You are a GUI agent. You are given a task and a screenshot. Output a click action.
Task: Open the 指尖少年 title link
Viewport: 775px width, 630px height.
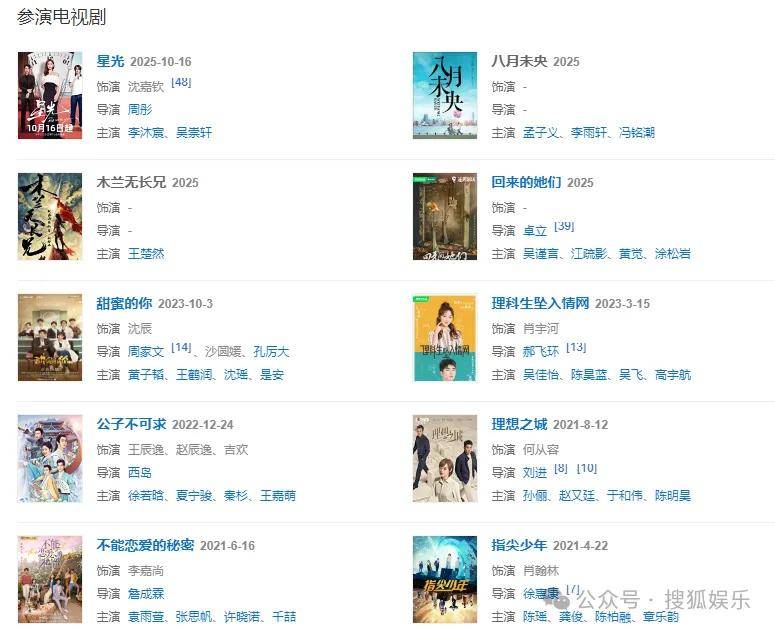(x=519, y=545)
